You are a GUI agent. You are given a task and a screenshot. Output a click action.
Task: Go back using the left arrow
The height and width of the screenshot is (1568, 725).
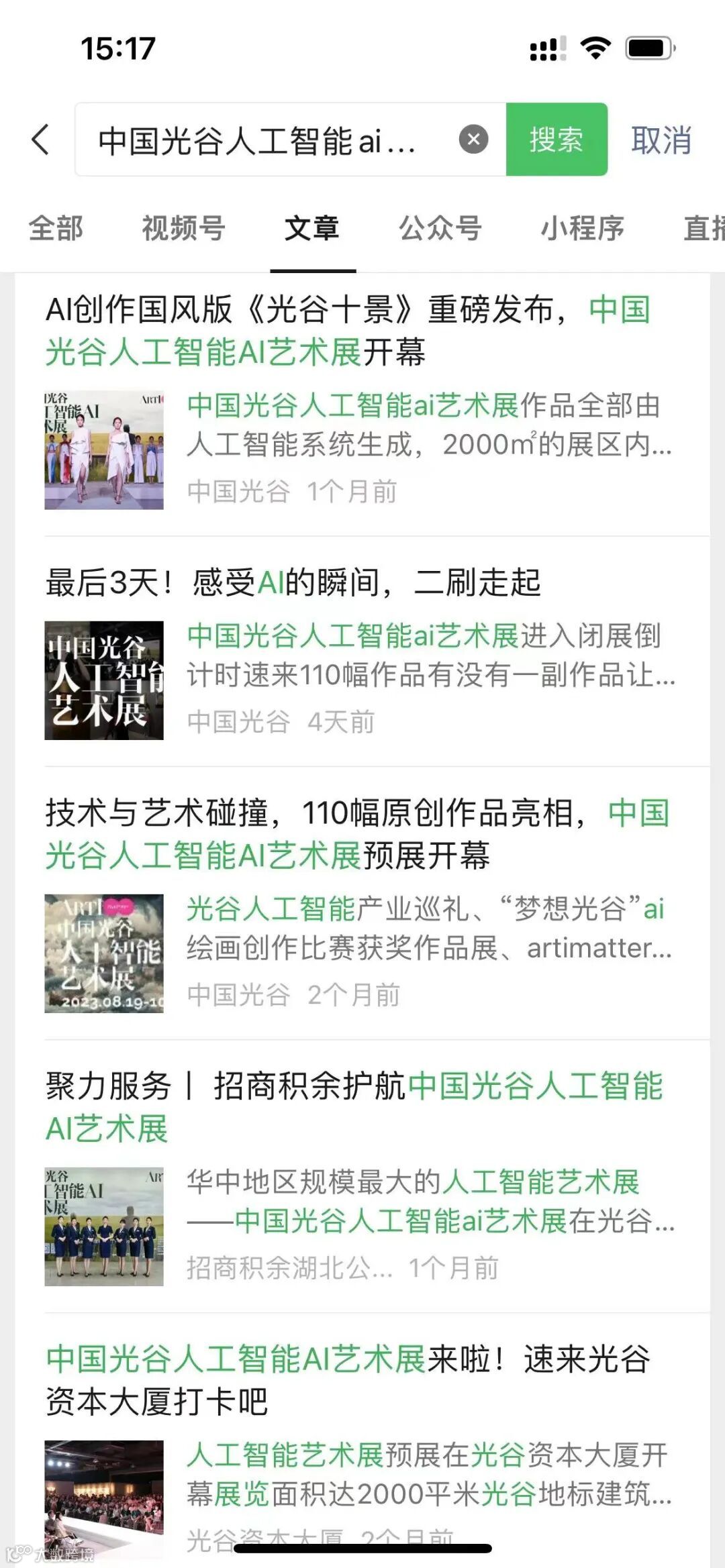tap(41, 140)
